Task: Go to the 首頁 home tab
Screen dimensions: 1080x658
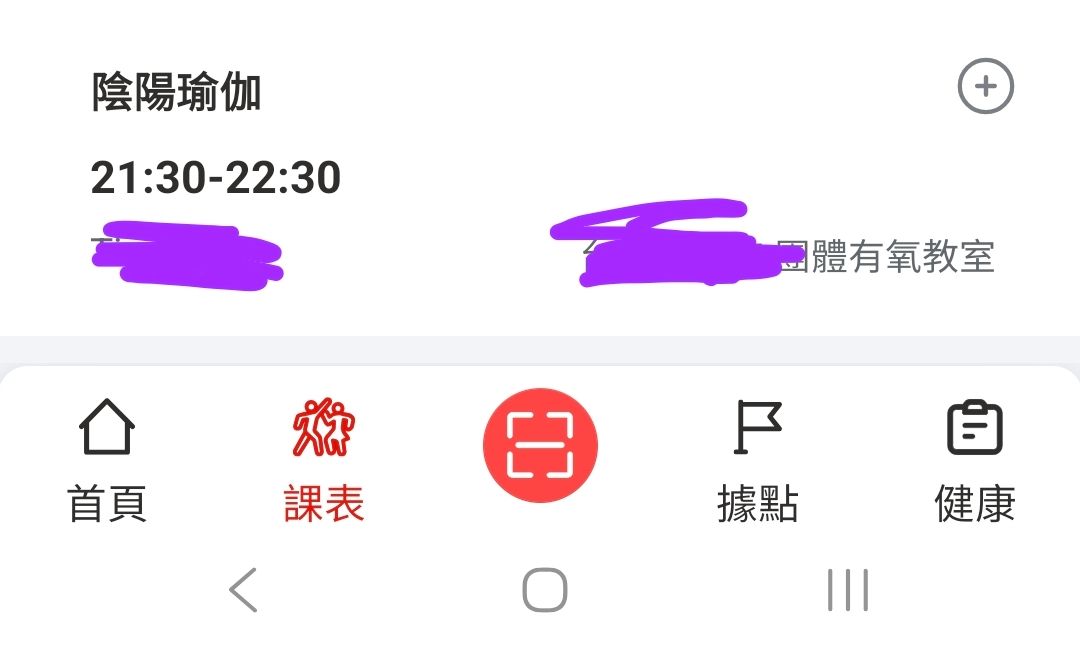Action: 107,460
